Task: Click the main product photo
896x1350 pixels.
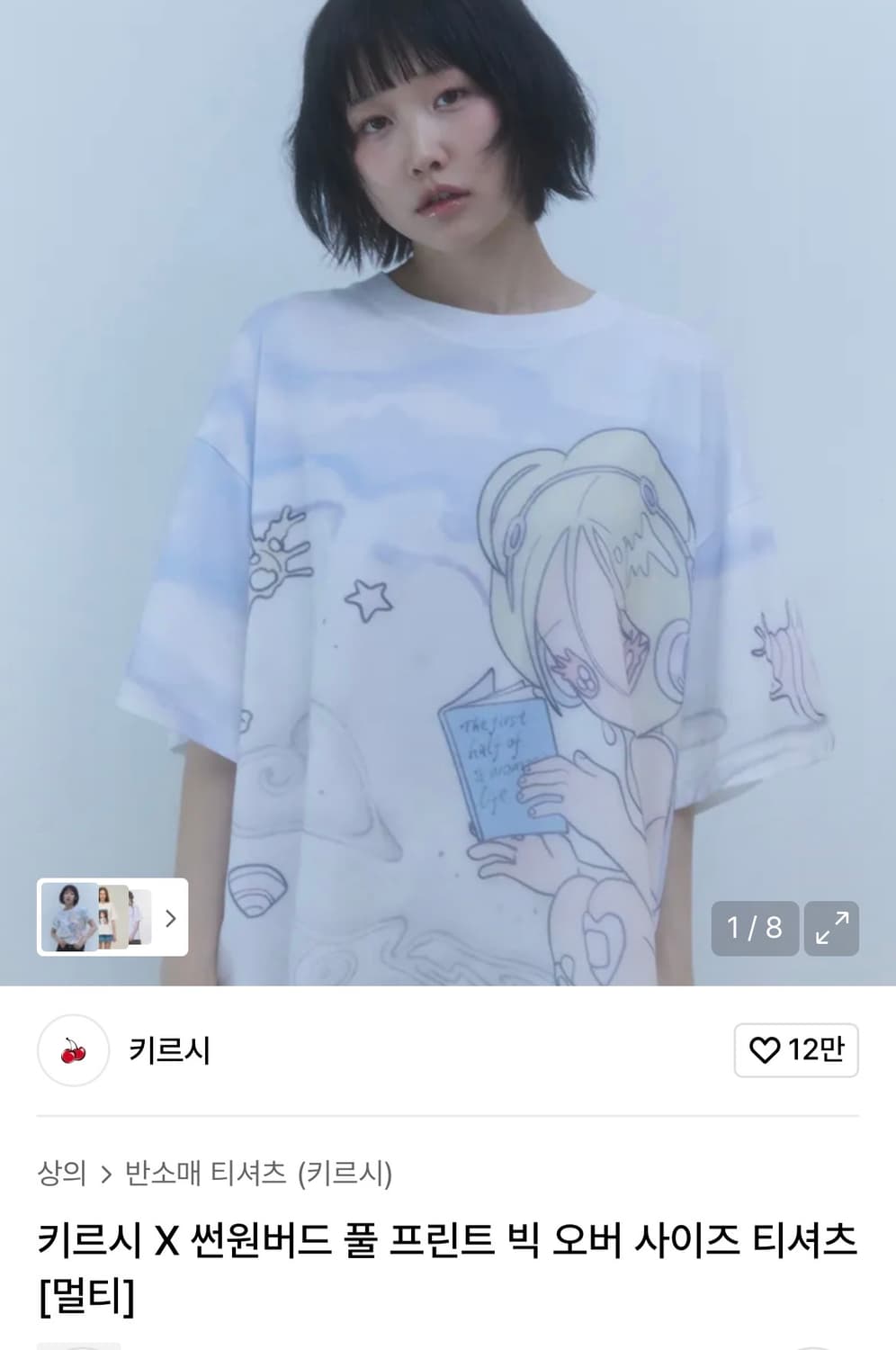Action: click(x=448, y=468)
